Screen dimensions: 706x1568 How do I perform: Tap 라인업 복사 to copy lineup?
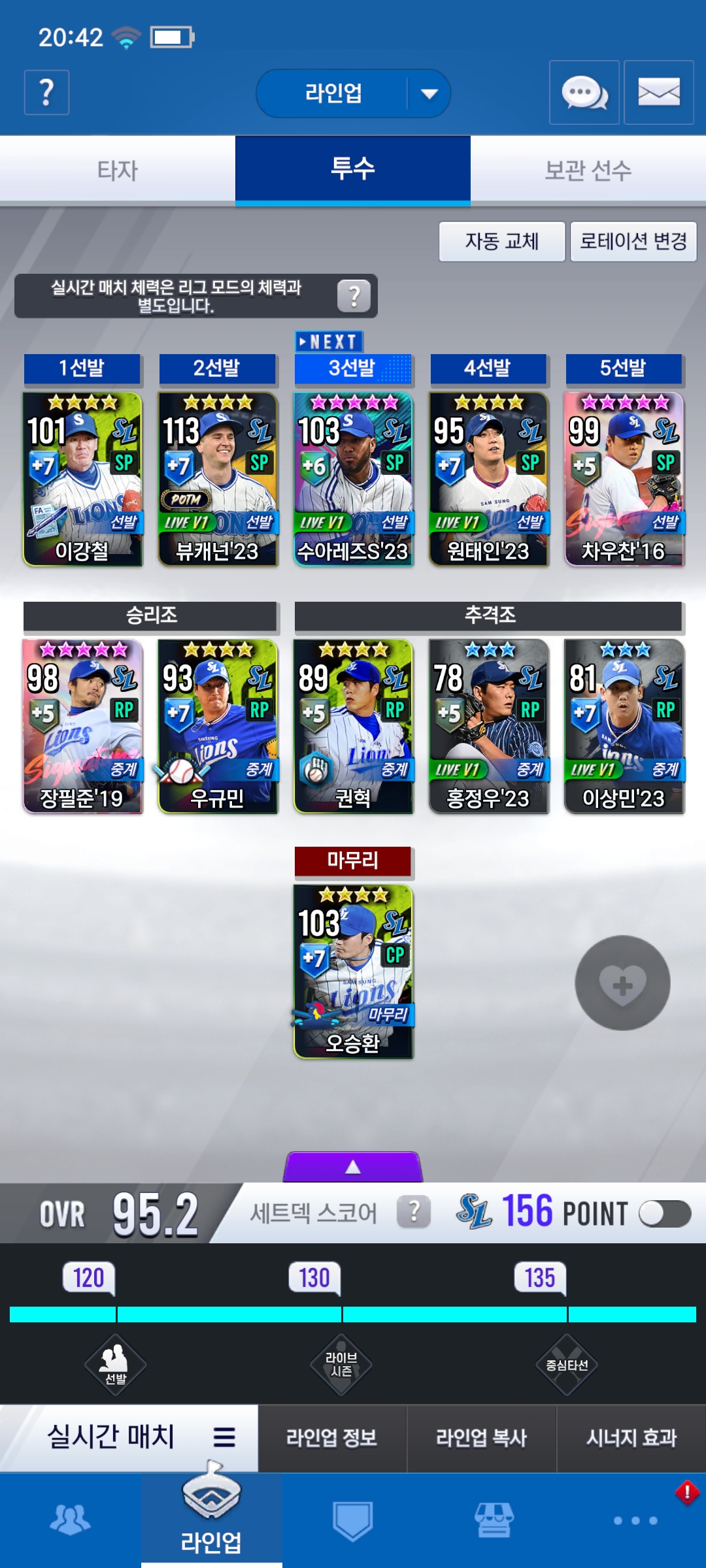pyautogui.click(x=481, y=1438)
